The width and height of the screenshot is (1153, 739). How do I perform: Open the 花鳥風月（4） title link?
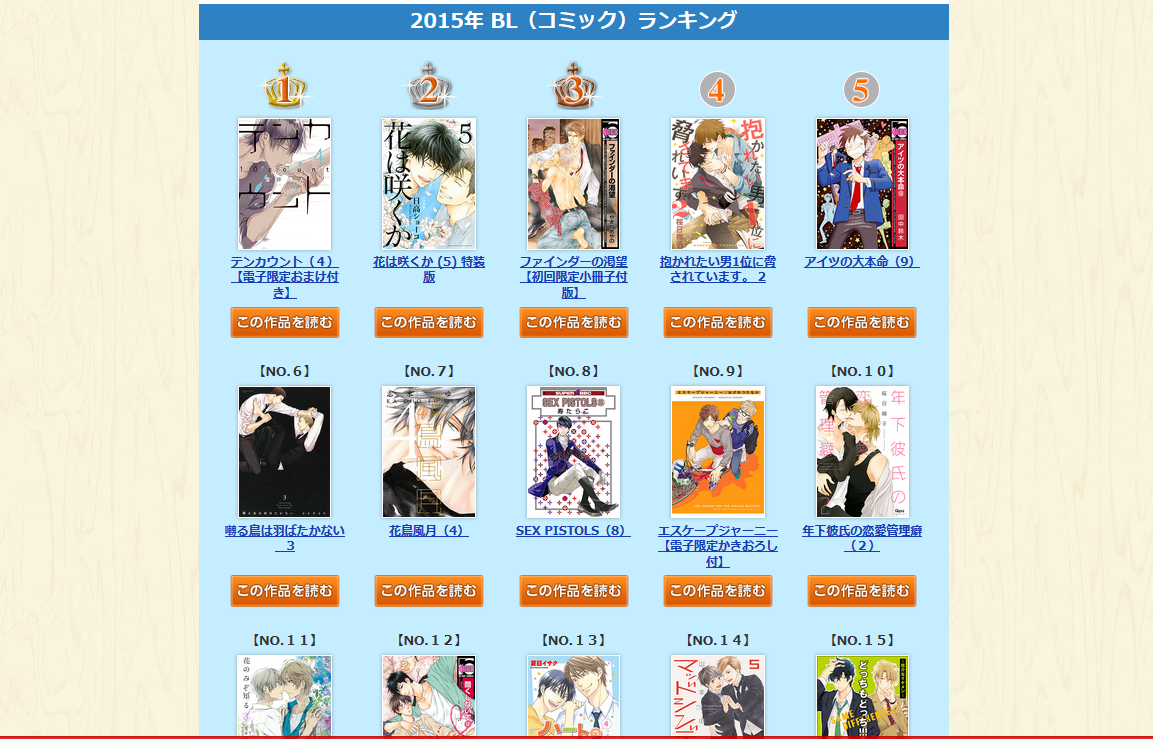(429, 531)
